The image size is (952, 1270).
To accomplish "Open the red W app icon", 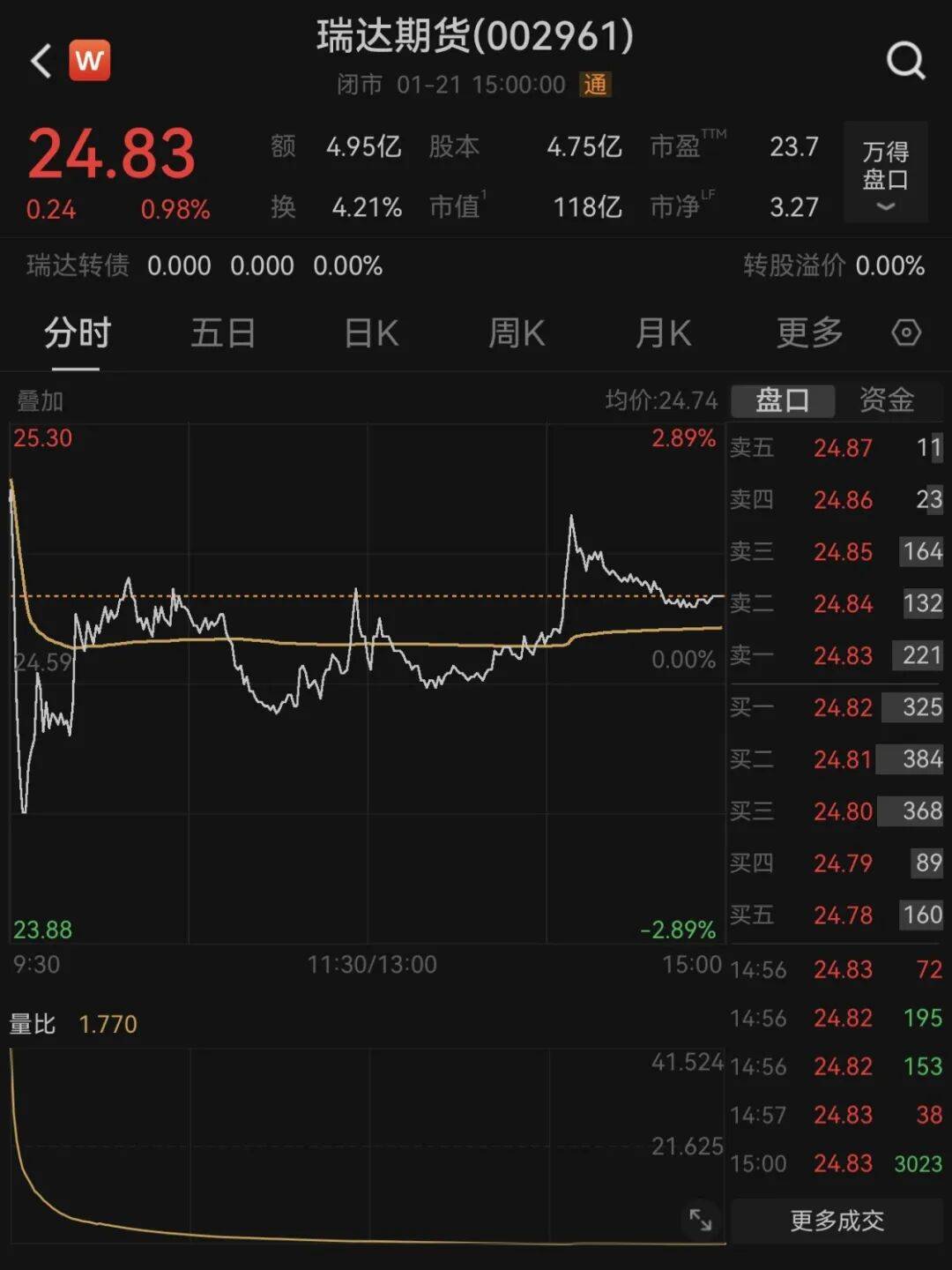I will click(x=89, y=61).
